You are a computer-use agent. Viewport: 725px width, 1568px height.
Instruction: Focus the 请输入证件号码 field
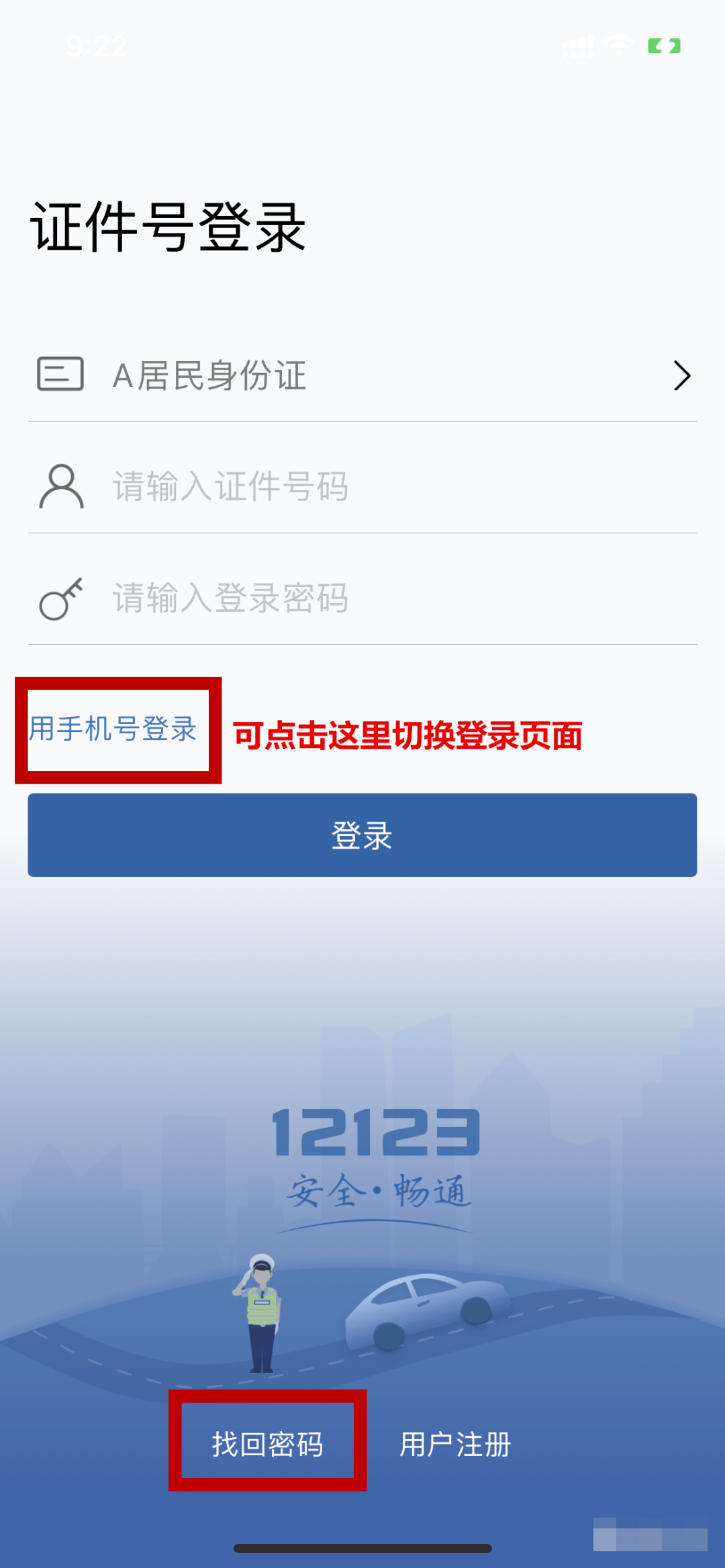(x=362, y=486)
